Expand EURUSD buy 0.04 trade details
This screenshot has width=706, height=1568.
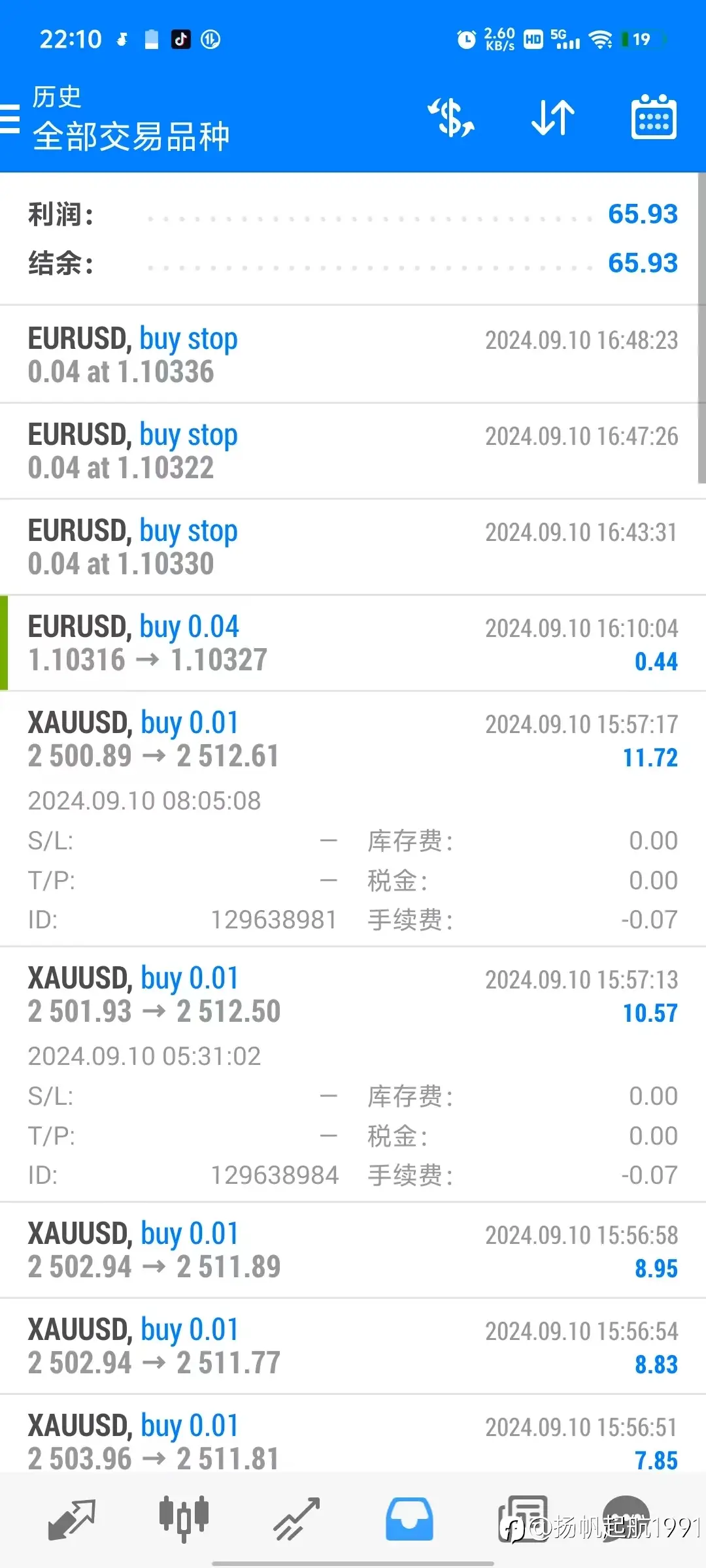[353, 643]
